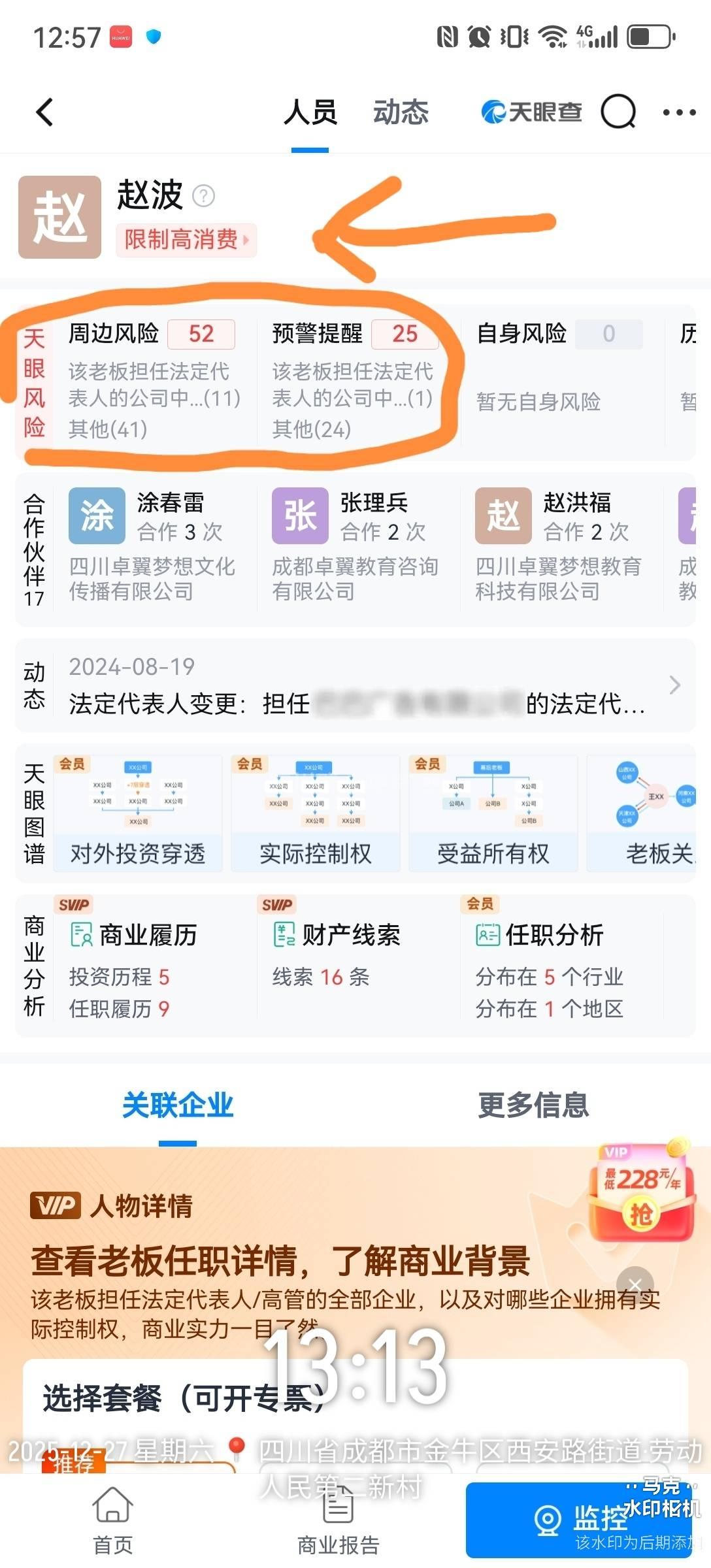Open 财产线索 with 16 clues
The height and width of the screenshot is (1568, 711).
pos(352,954)
